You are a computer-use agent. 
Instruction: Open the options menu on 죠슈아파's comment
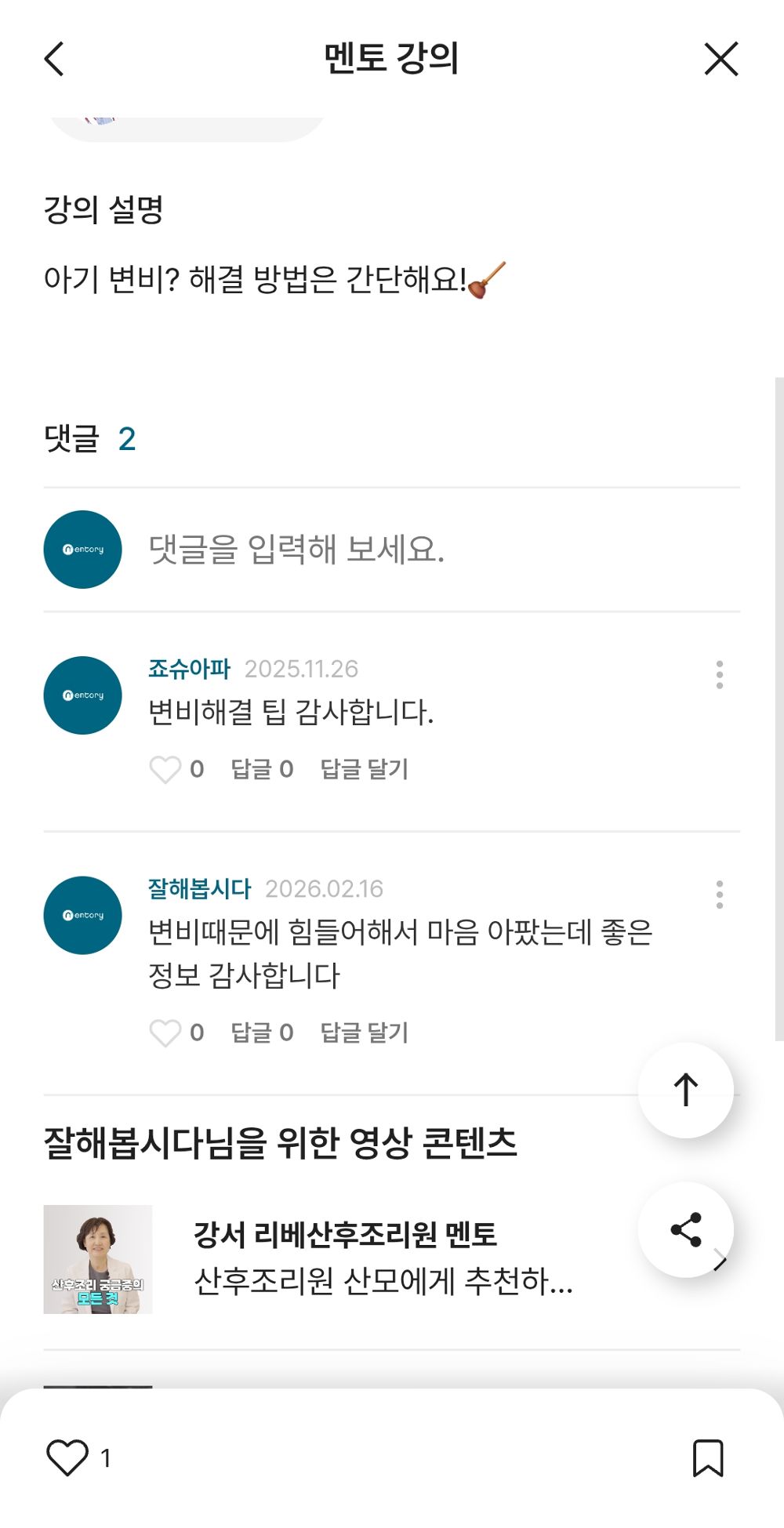720,676
